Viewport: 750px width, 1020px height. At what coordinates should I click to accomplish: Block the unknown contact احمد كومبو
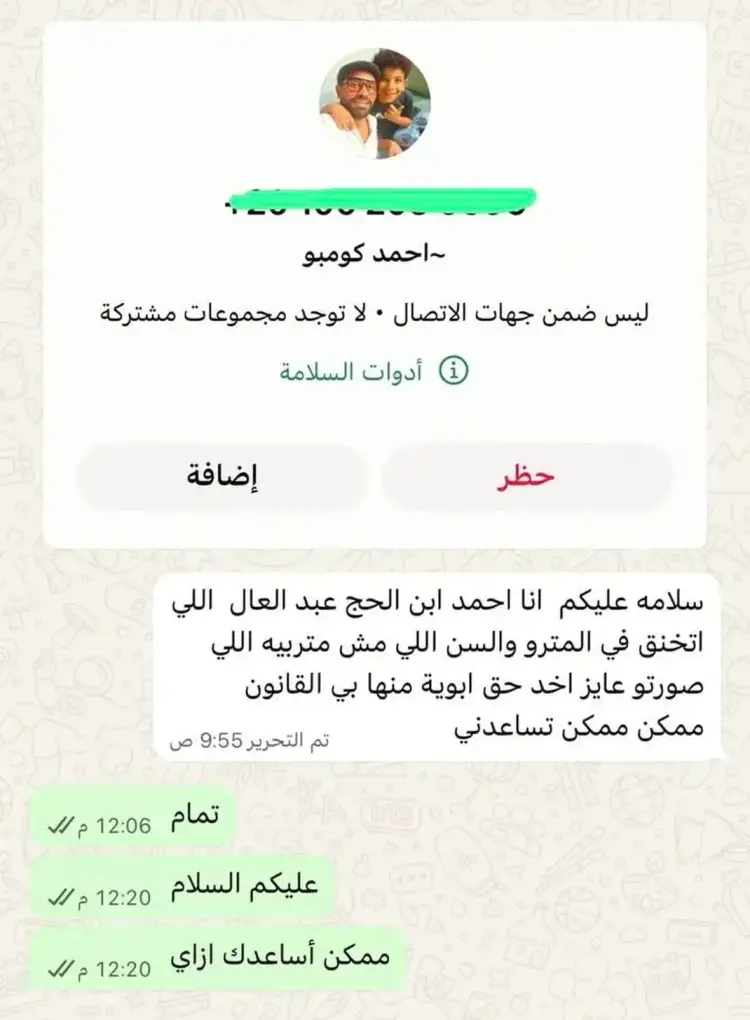[527, 477]
